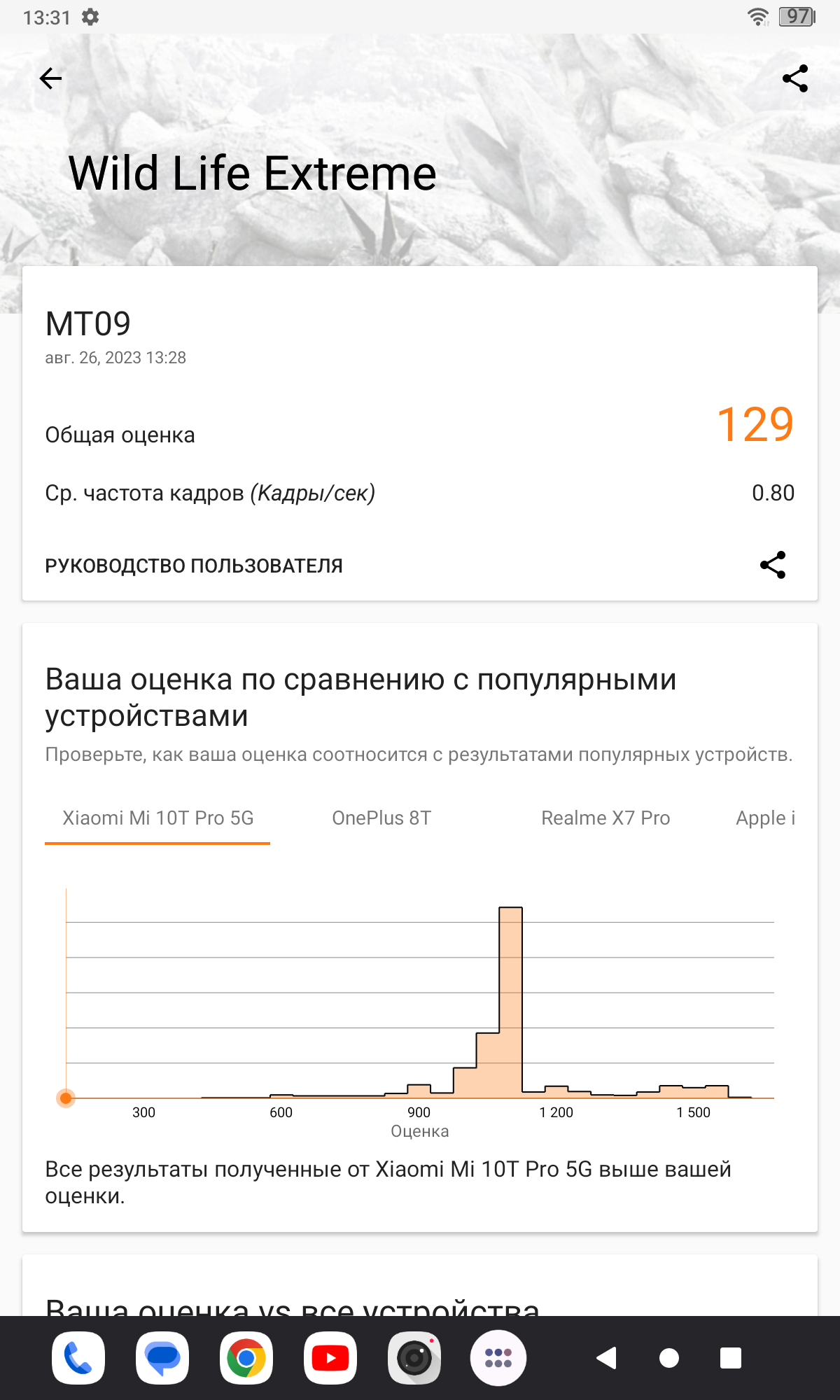Switch to the Realme X7 Pro tab
840x1400 pixels.
[x=605, y=818]
